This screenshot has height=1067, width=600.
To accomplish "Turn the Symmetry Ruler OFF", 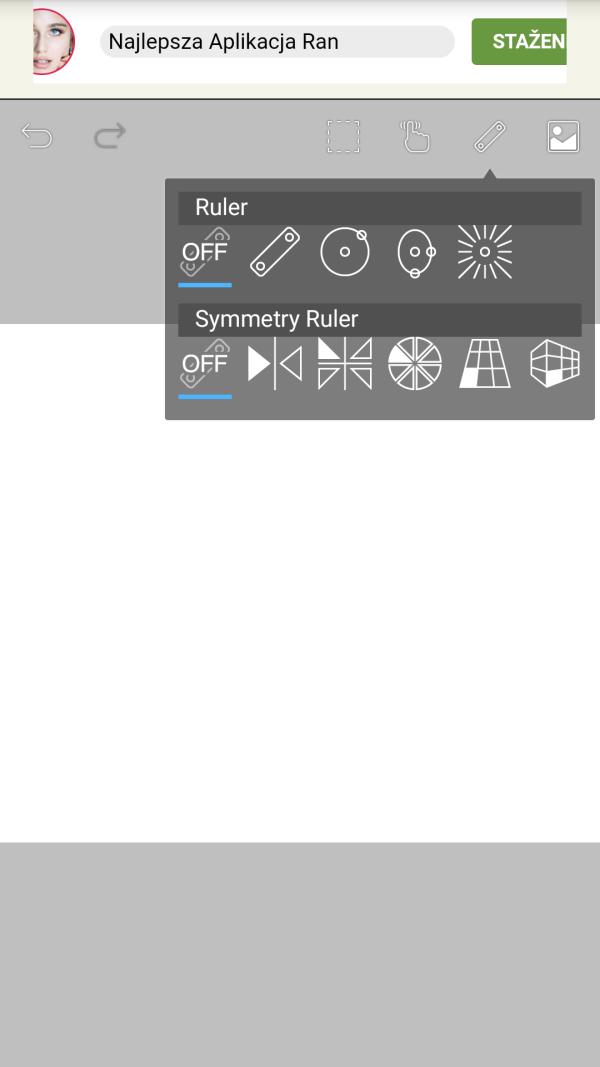I will click(205, 364).
